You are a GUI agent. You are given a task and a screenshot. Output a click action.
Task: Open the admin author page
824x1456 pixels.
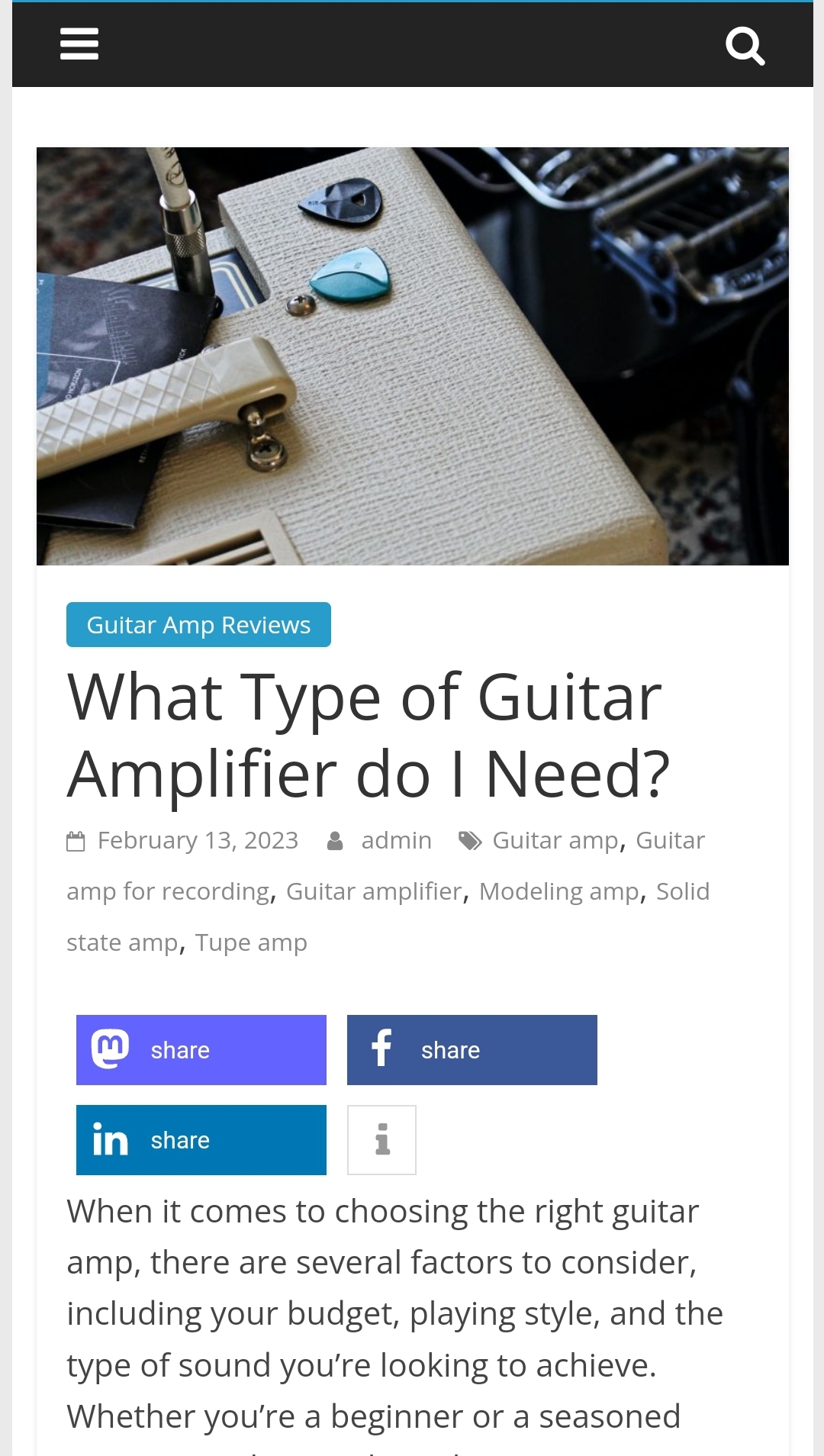396,840
